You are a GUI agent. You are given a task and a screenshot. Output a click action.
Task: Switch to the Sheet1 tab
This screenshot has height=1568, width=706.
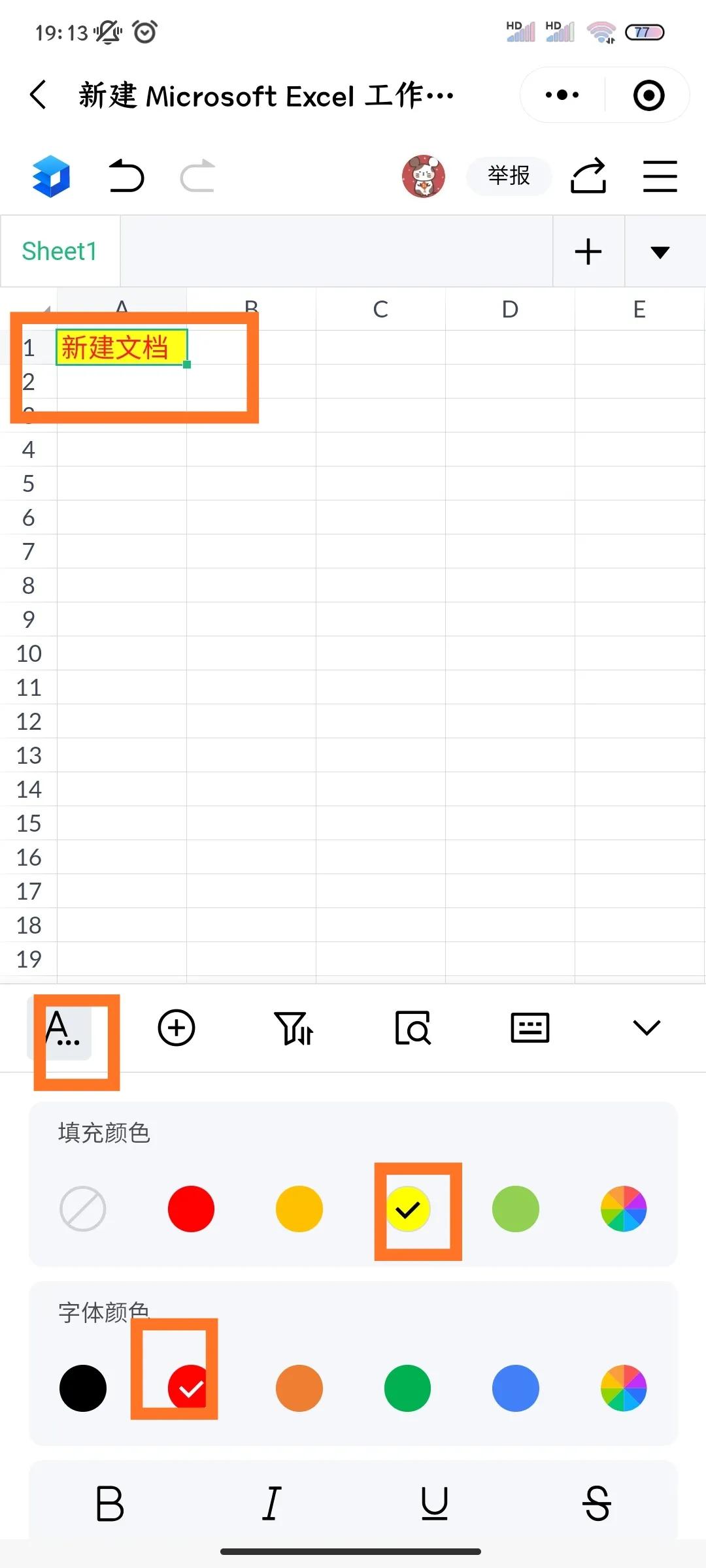coord(59,252)
